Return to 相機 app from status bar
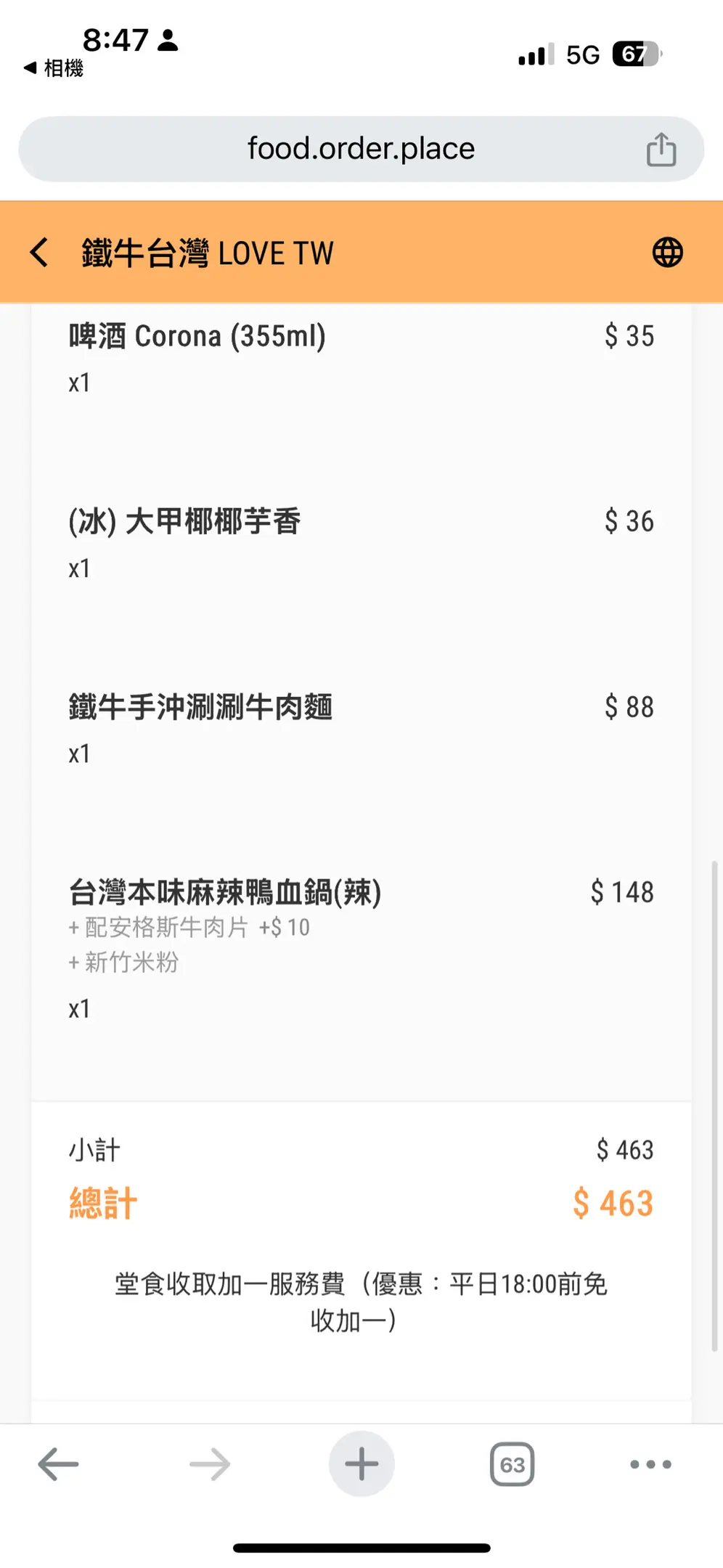The image size is (723, 1568). pos(54,68)
